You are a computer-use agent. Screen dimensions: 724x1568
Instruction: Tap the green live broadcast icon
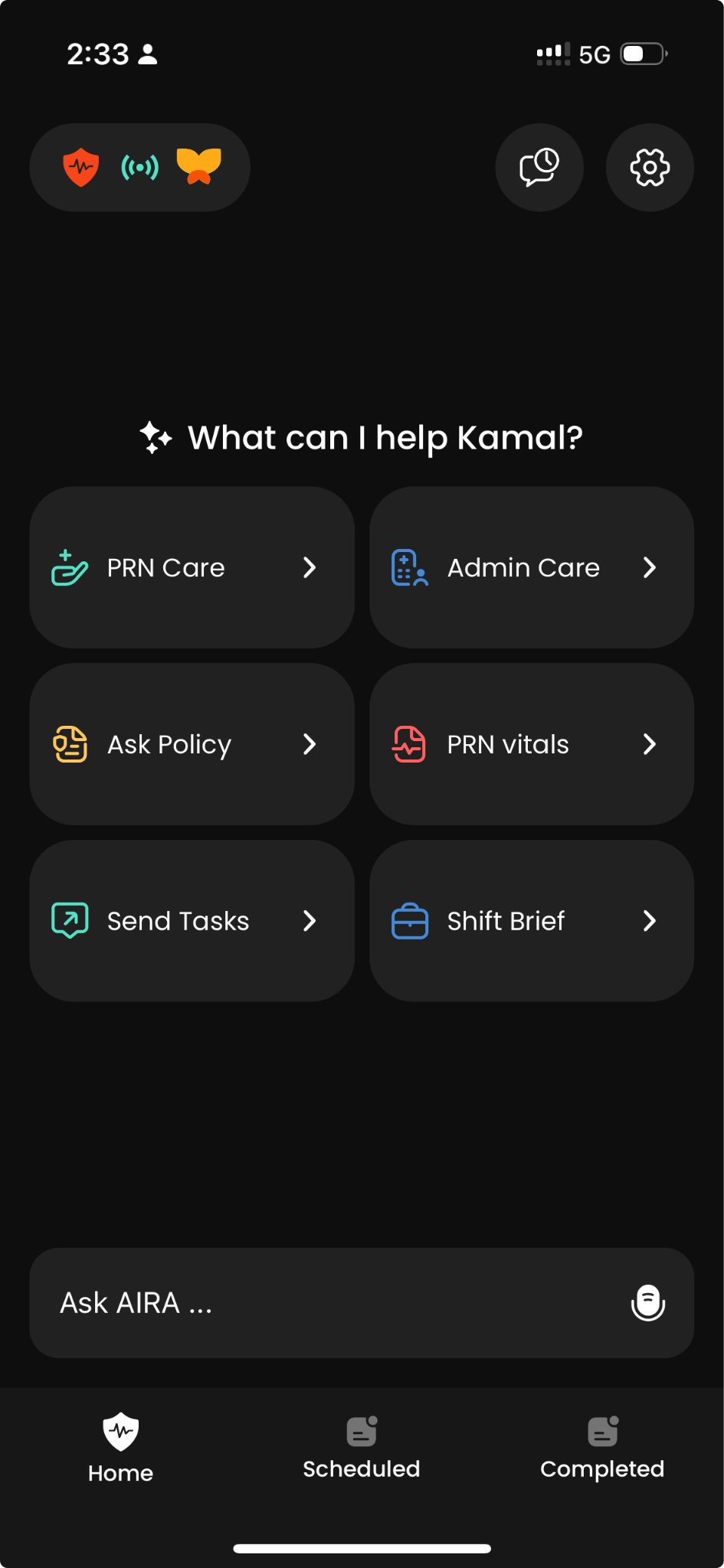click(139, 167)
